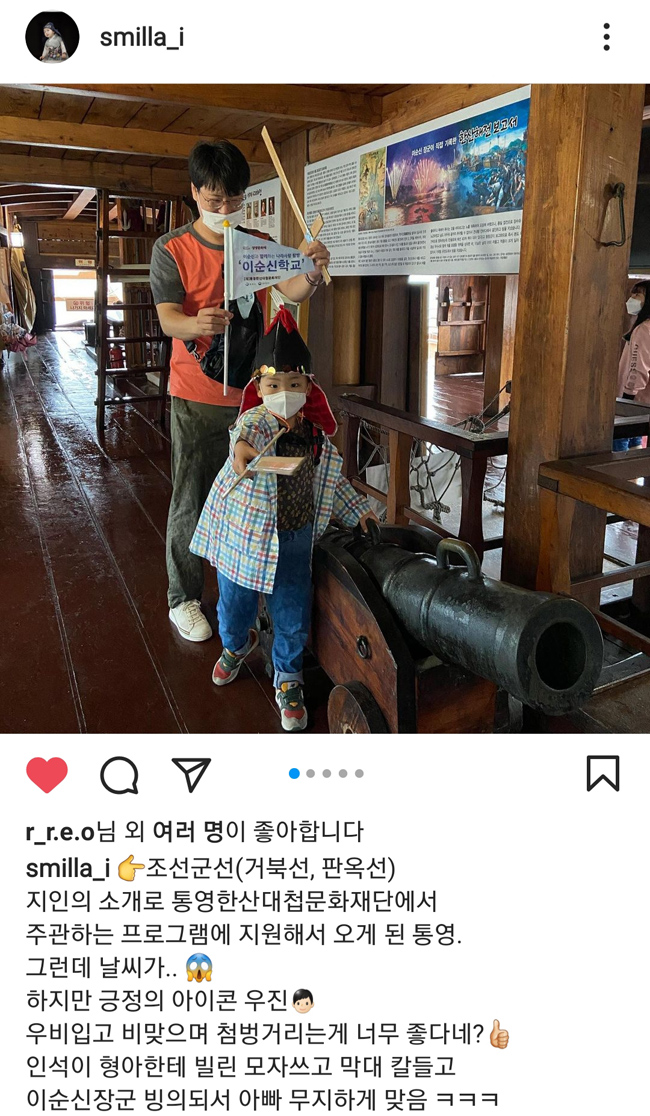Tap the photo carousel page indicator dots
This screenshot has height=1116, width=650.
326,773
